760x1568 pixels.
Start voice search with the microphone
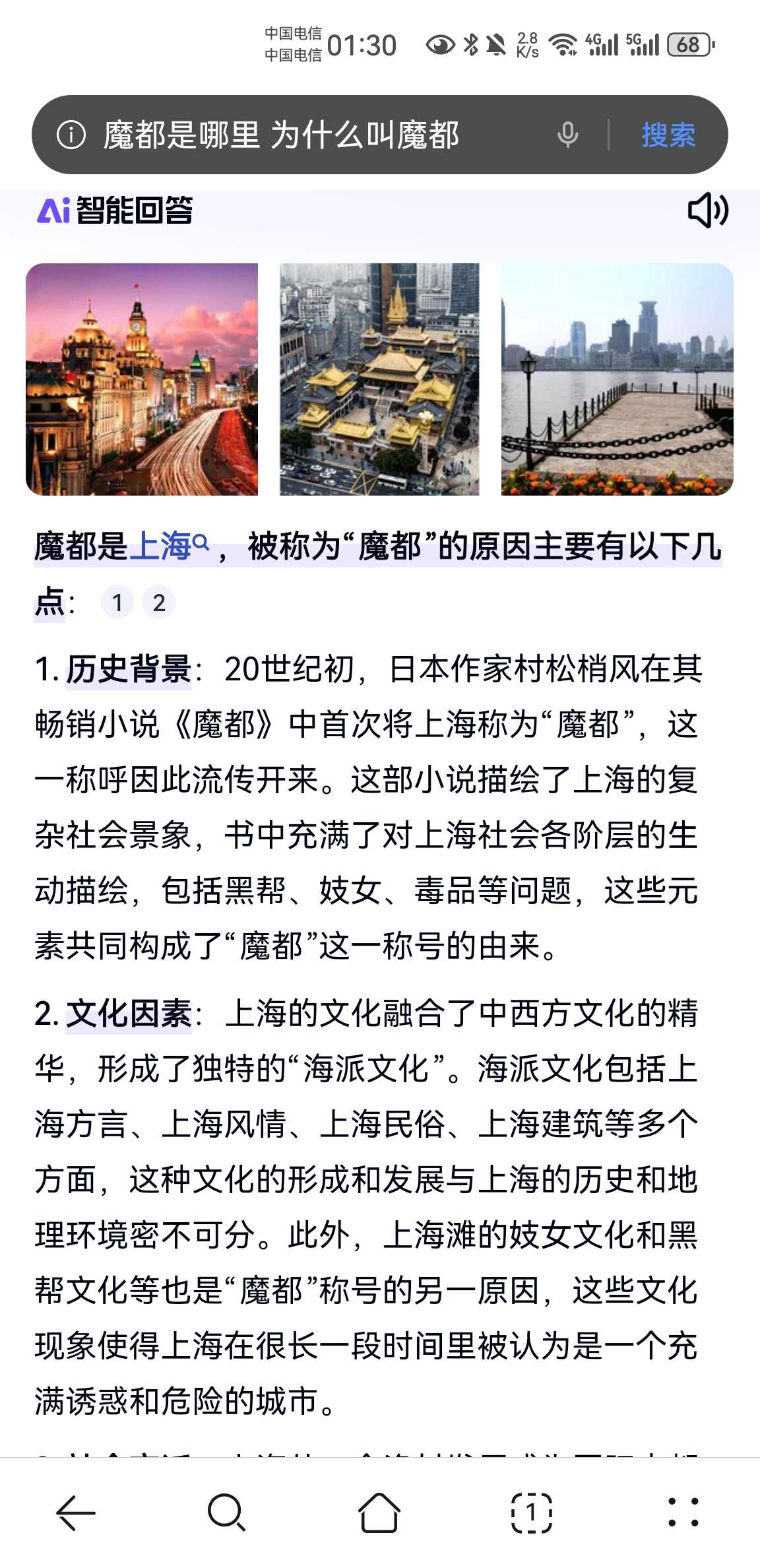point(567,135)
